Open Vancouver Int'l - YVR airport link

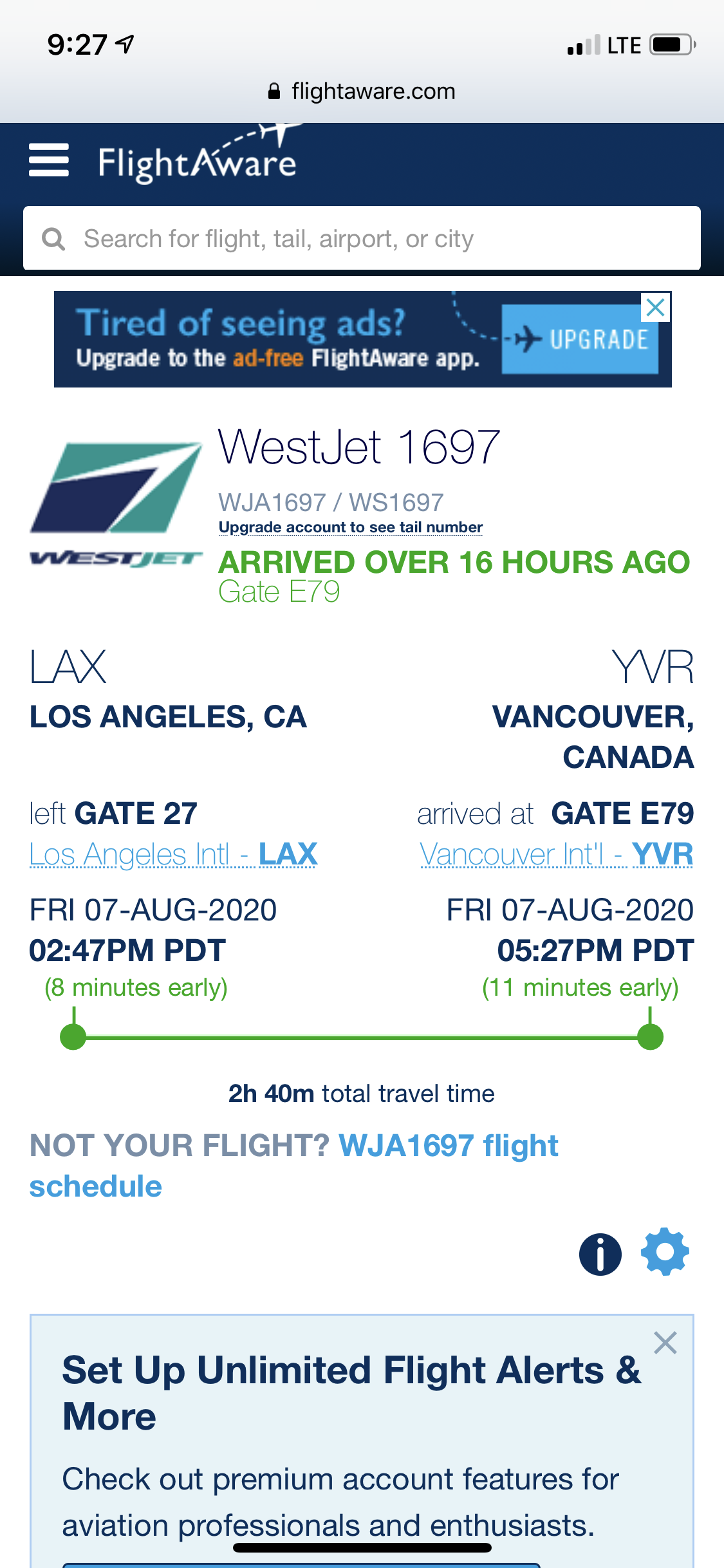pyautogui.click(x=557, y=855)
